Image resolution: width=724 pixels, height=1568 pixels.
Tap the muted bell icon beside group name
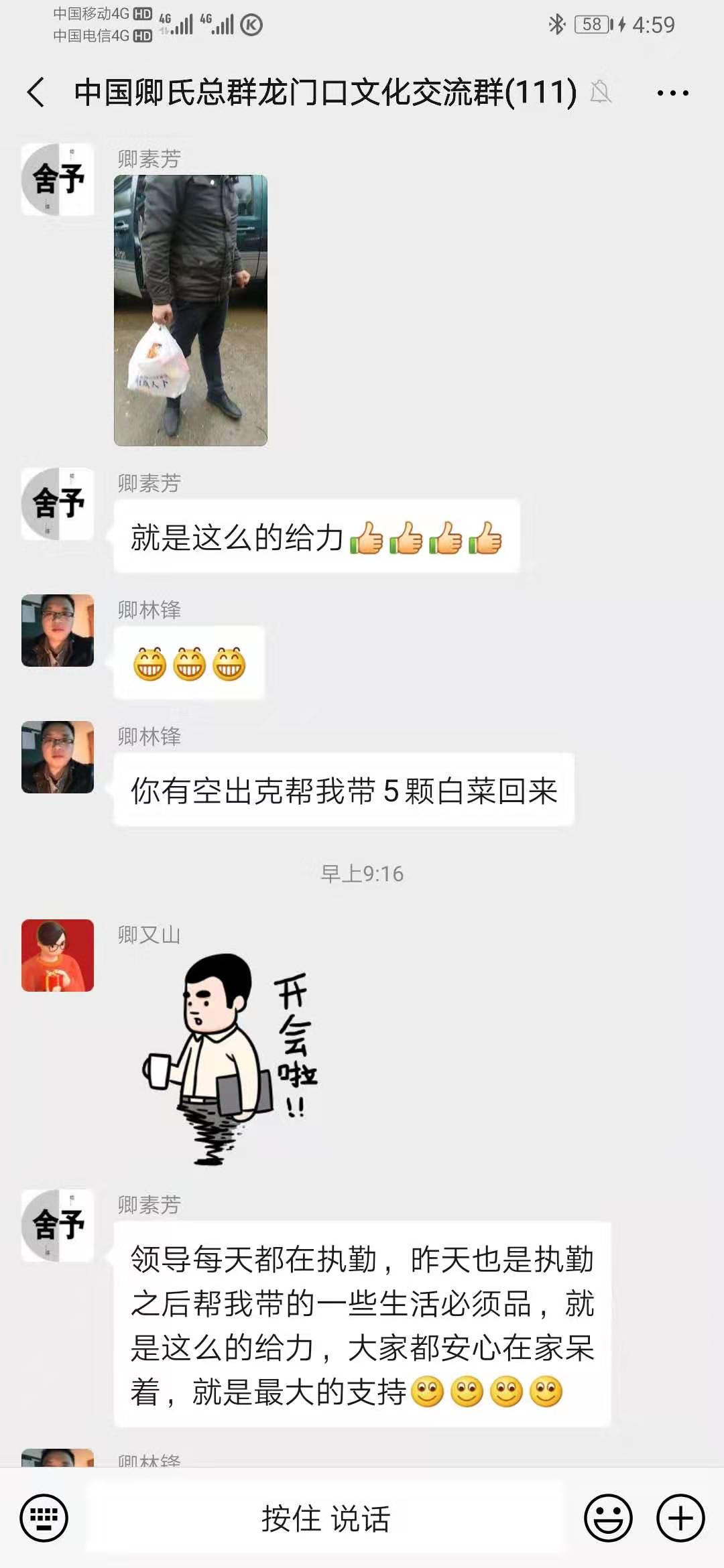tap(602, 93)
